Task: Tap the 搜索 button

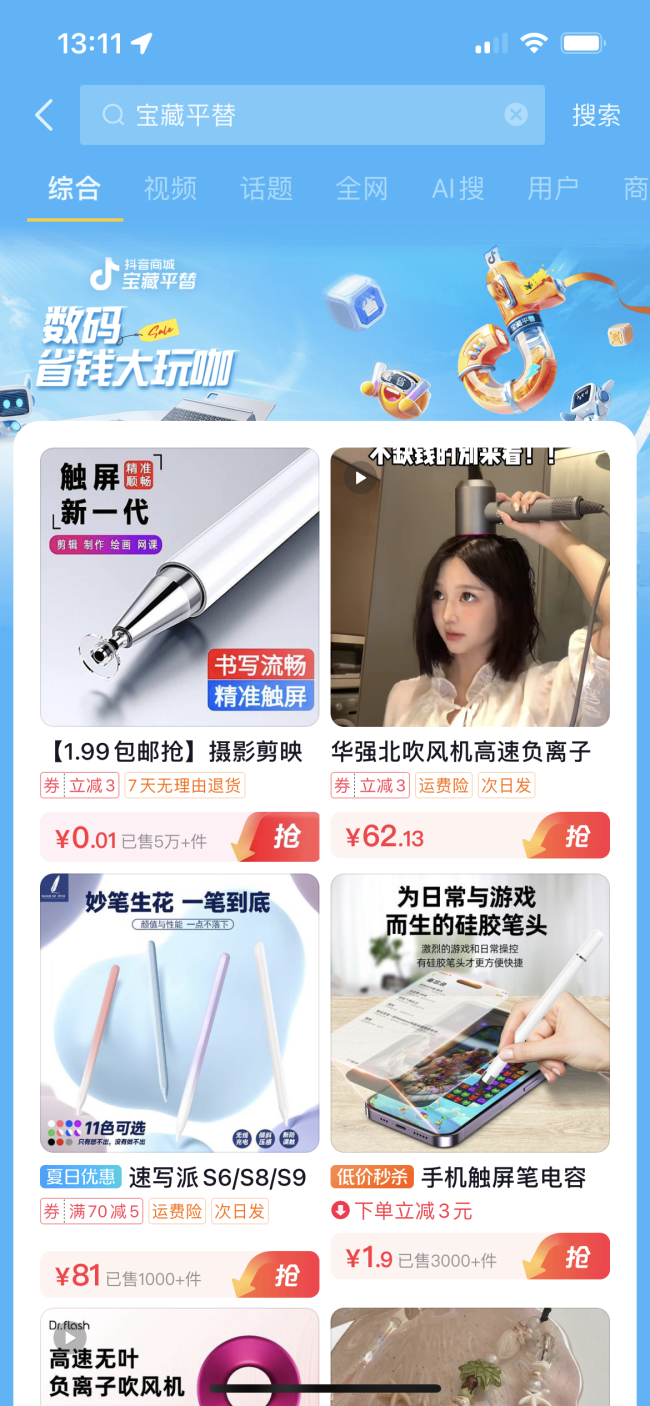Action: pos(596,115)
